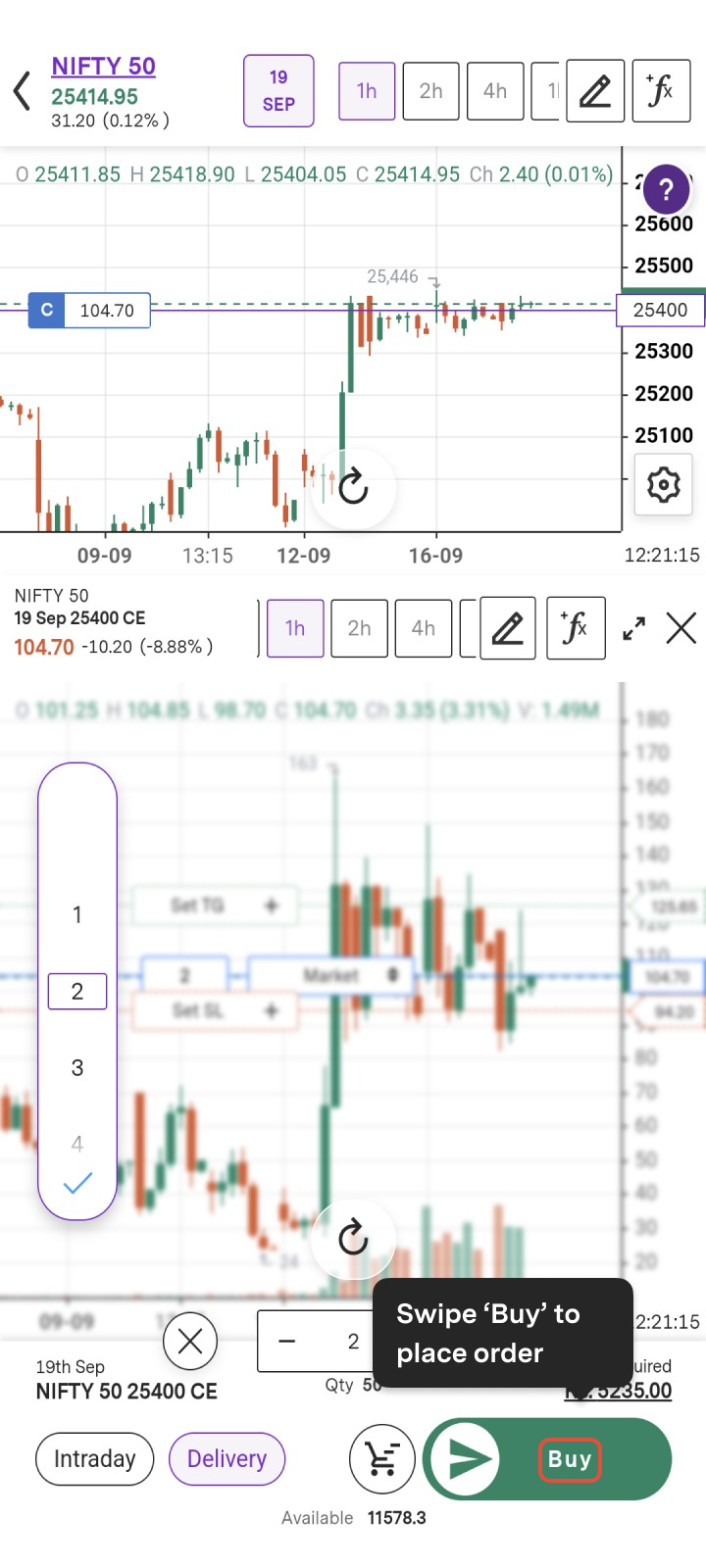Expand the option chart to fullscreen

click(x=634, y=628)
